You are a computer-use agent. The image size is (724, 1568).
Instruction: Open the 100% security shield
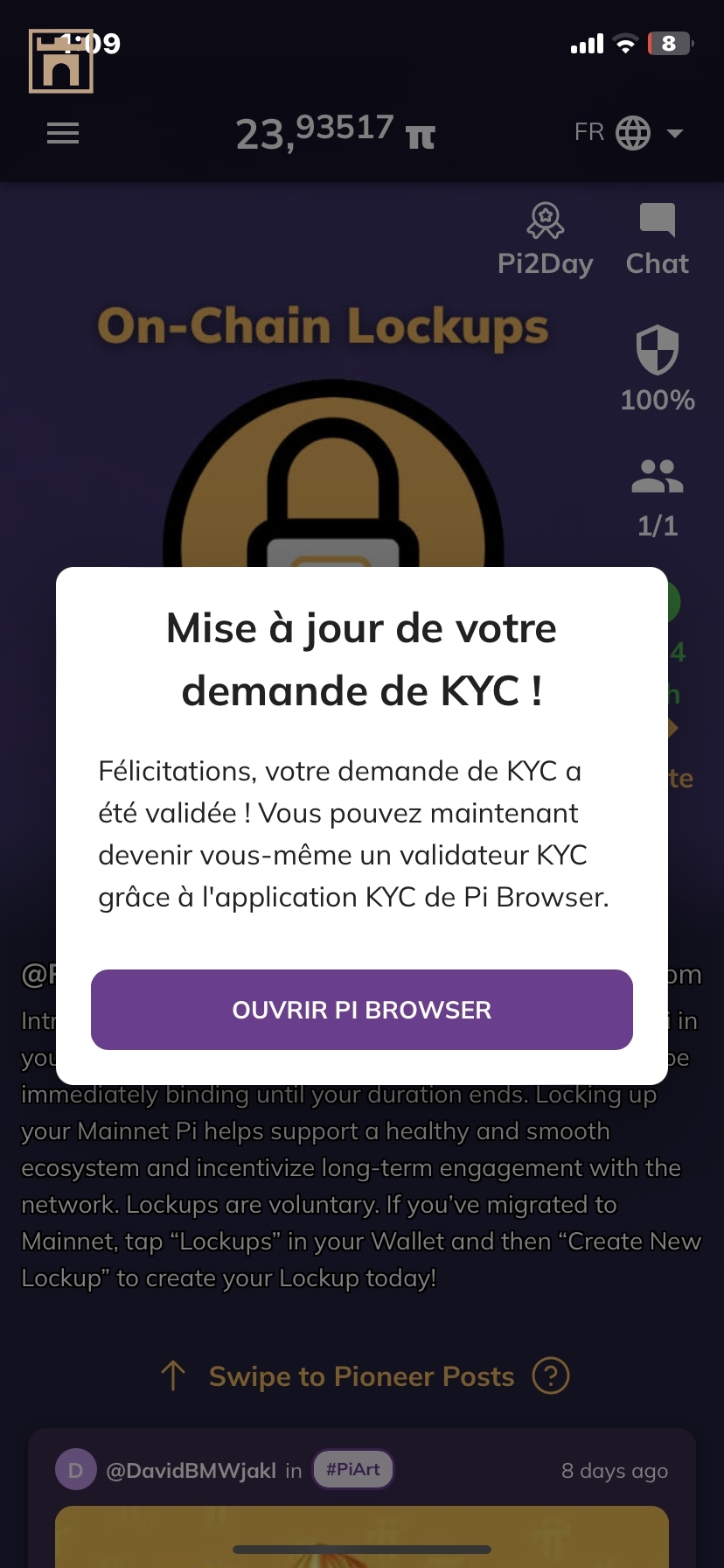(x=658, y=367)
